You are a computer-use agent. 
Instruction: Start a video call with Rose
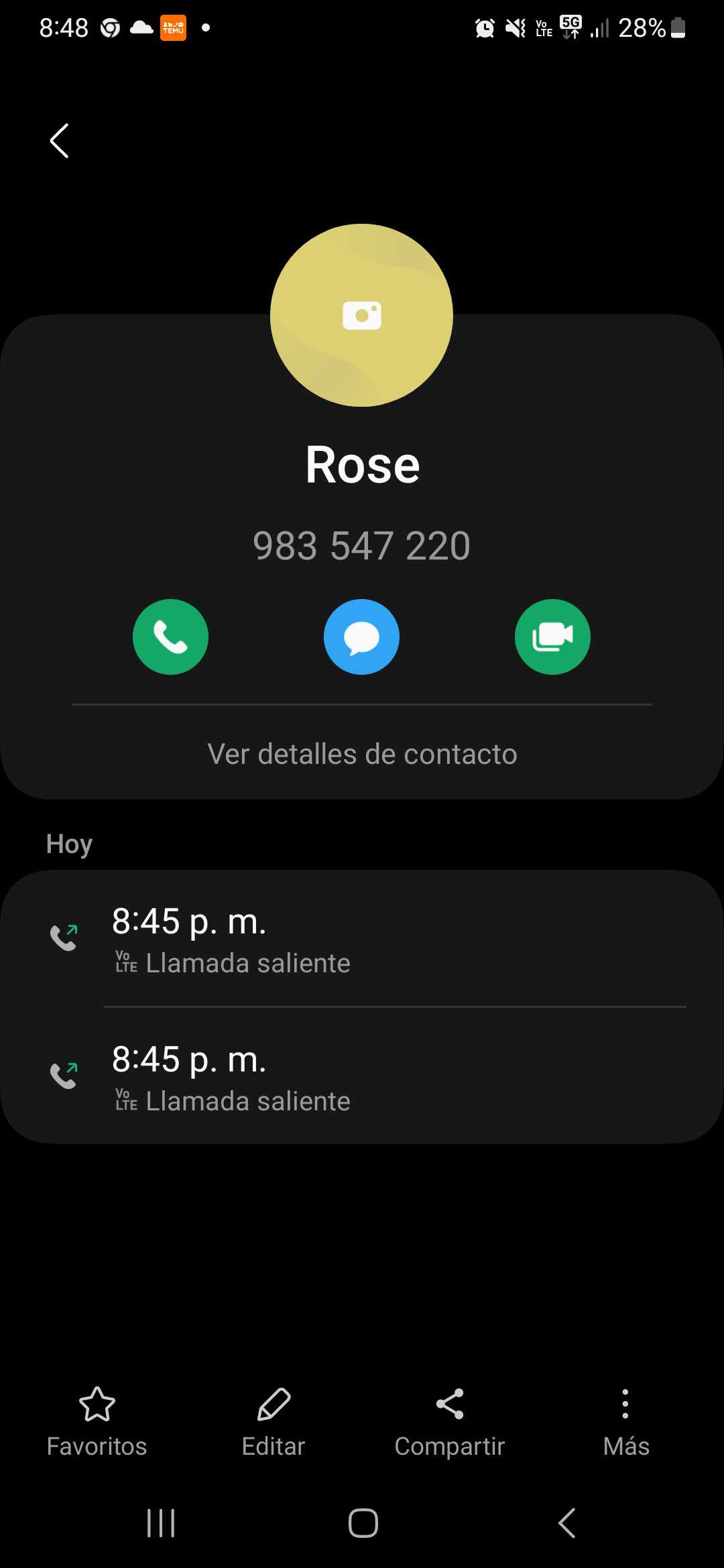[x=552, y=637]
